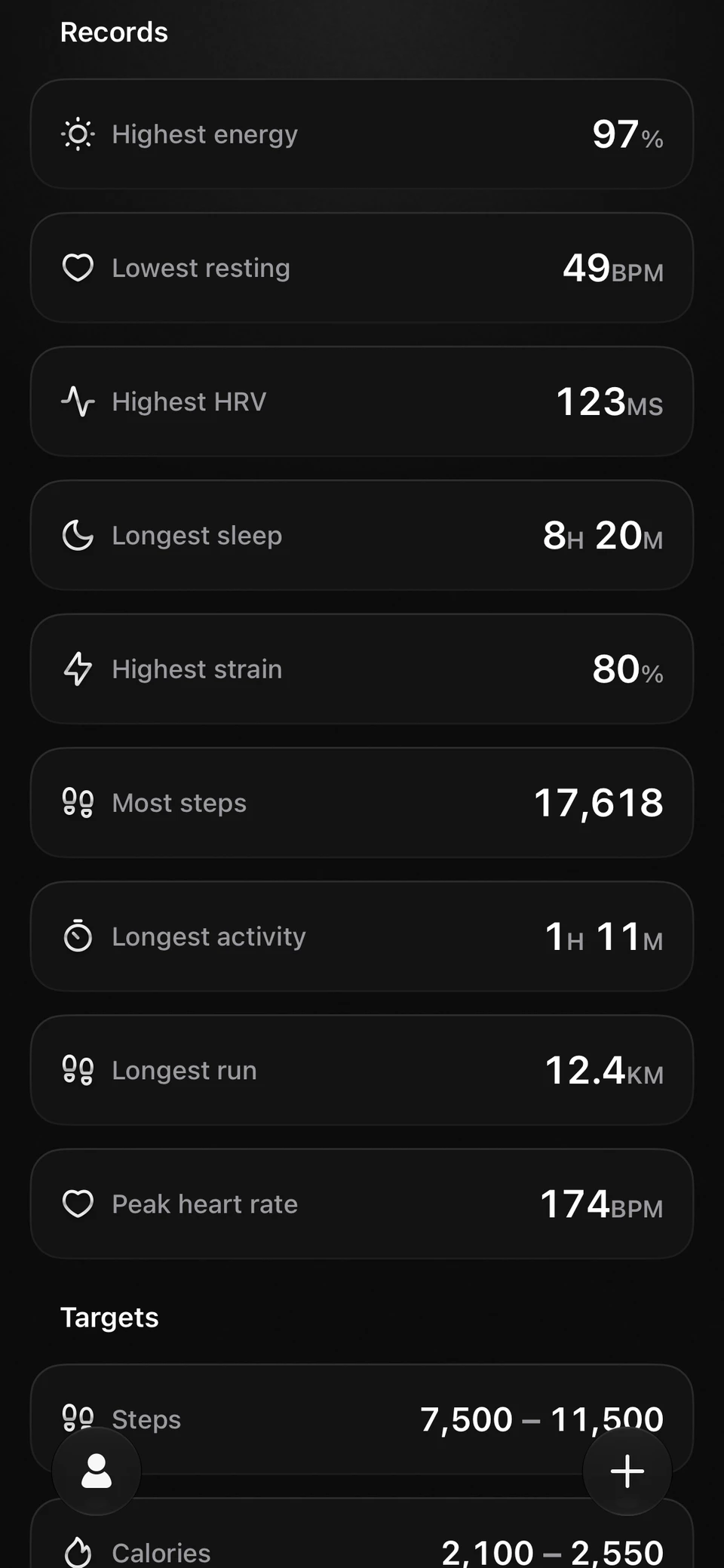Open the Longest activity card
Image resolution: width=724 pixels, height=1568 pixels.
(362, 936)
